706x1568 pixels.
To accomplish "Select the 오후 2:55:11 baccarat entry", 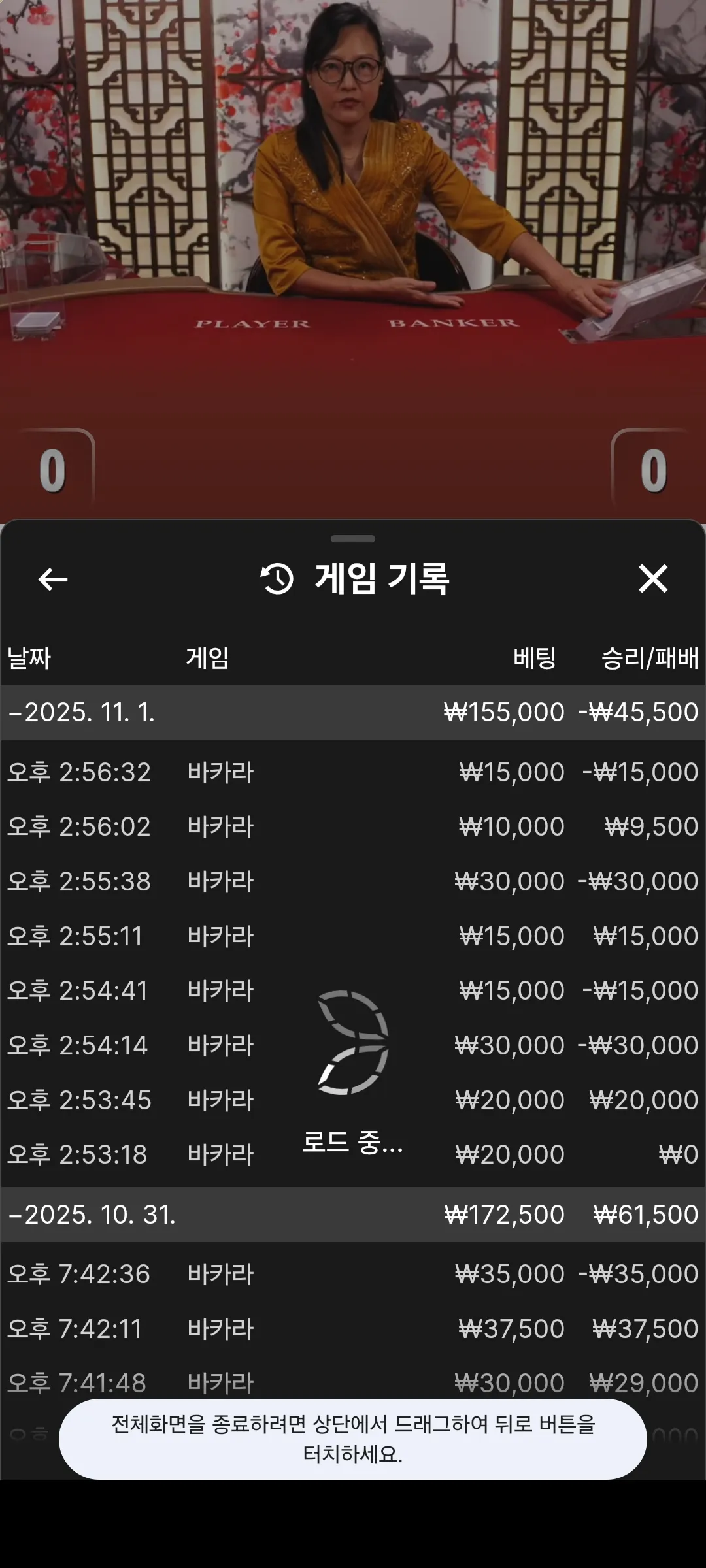I will coord(353,936).
